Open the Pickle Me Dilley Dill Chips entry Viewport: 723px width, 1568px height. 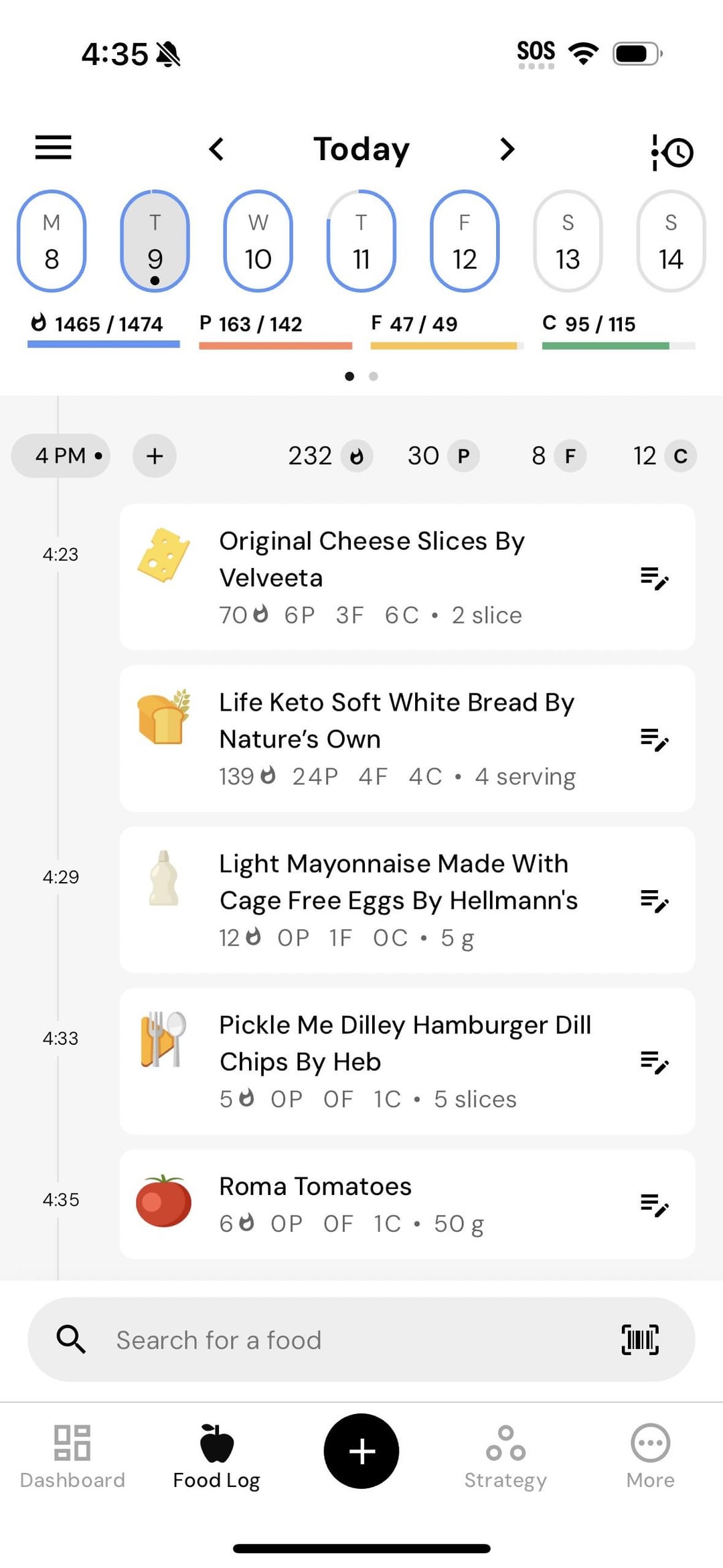(x=407, y=1061)
